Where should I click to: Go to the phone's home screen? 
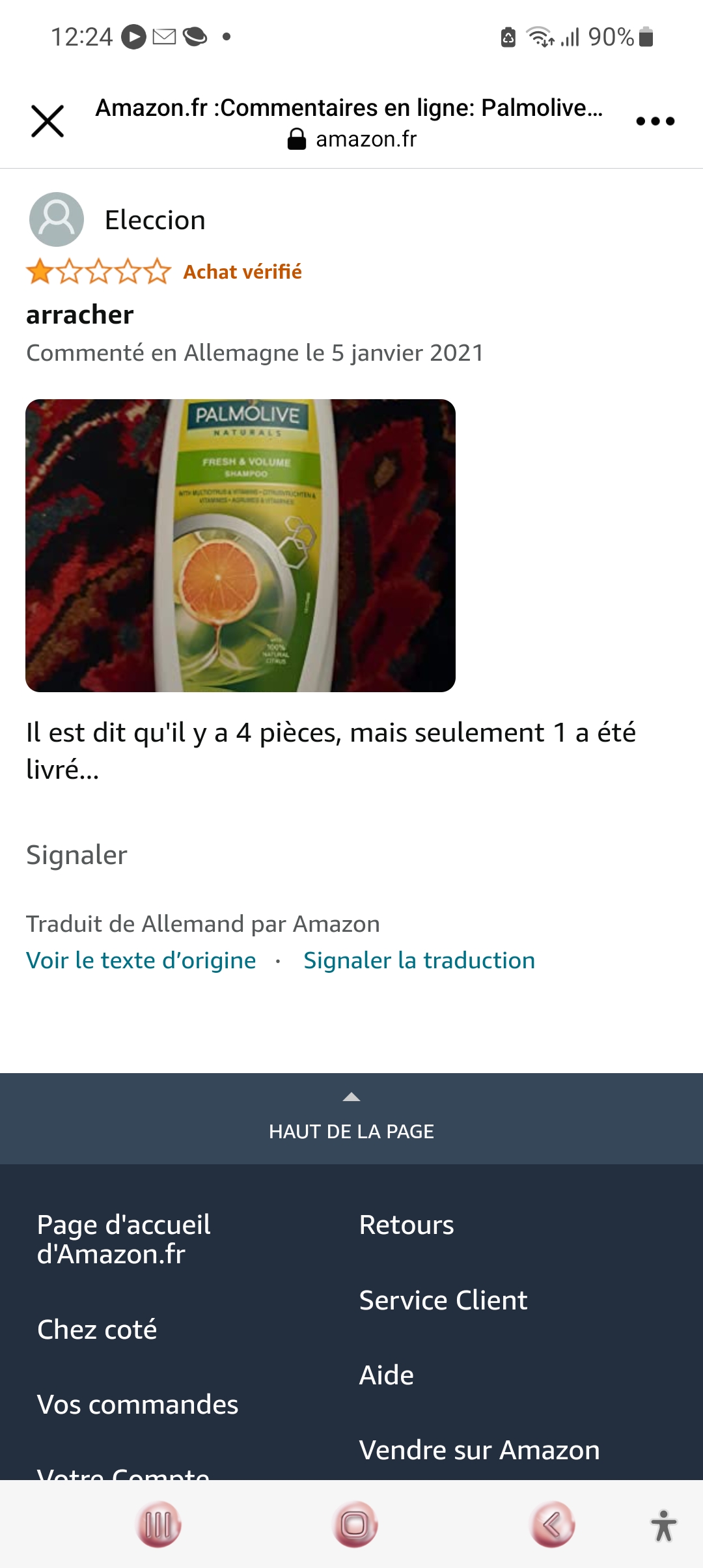[x=355, y=1524]
